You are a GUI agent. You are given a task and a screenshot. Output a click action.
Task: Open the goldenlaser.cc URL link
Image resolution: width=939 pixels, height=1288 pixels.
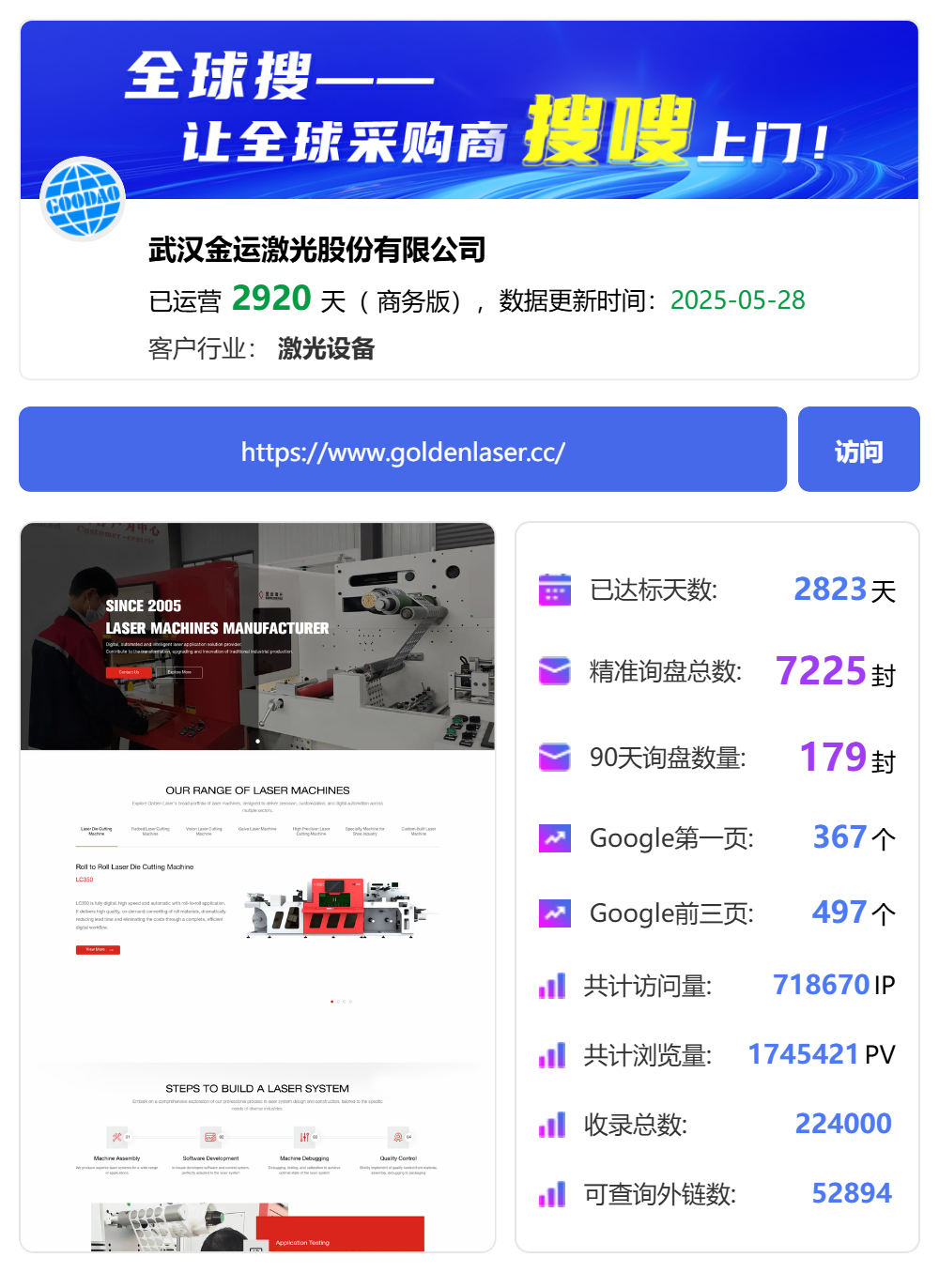point(403,451)
